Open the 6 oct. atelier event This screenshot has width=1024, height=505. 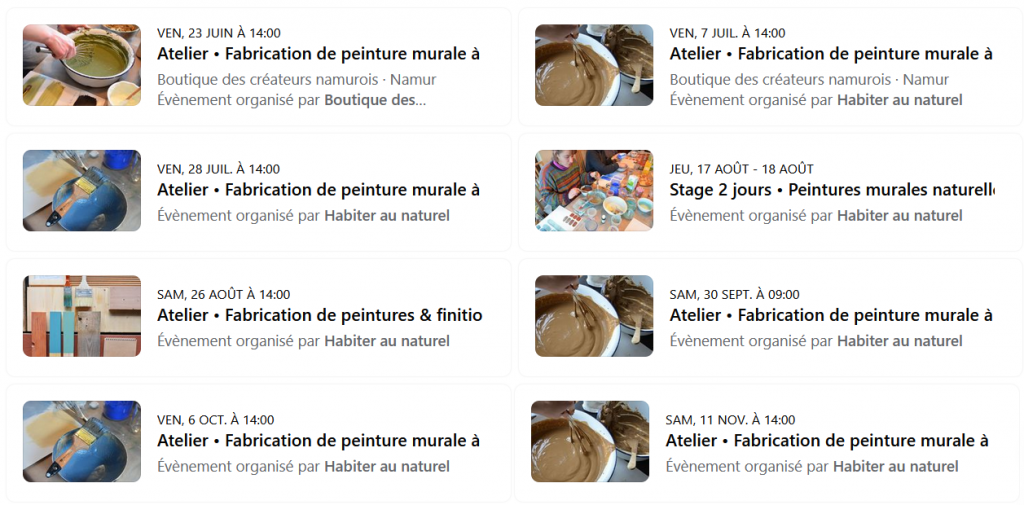point(318,441)
